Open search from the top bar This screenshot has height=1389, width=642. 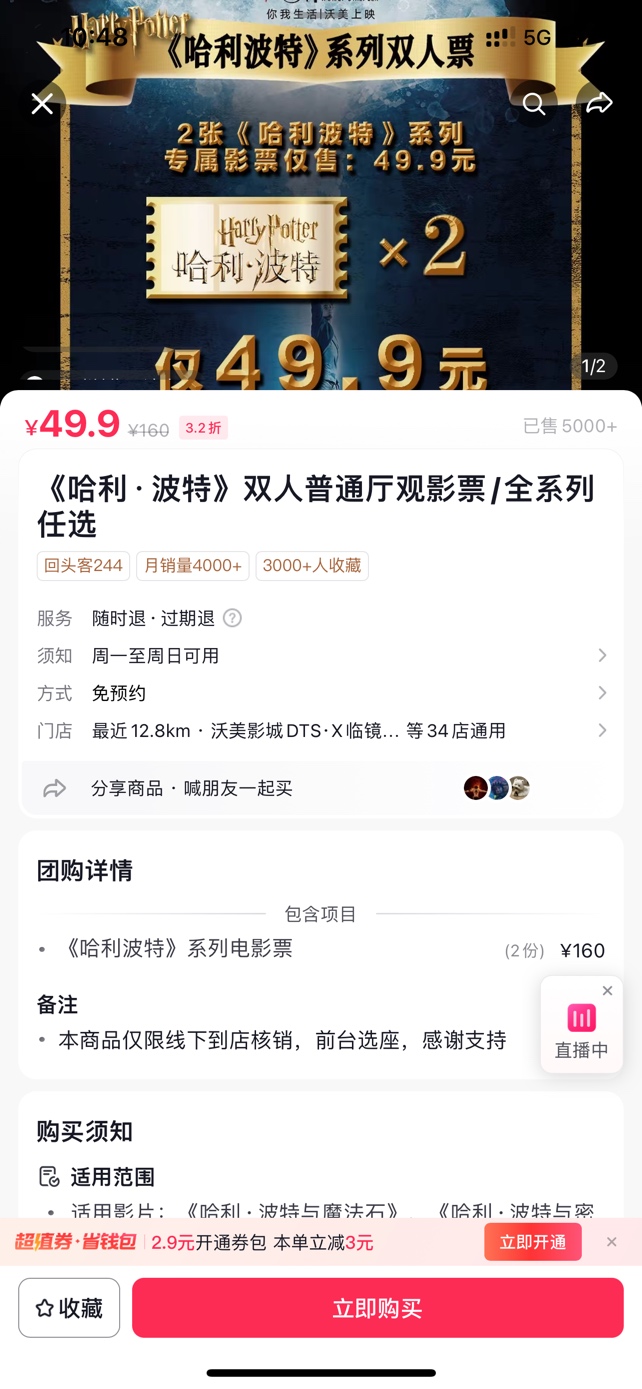534,104
